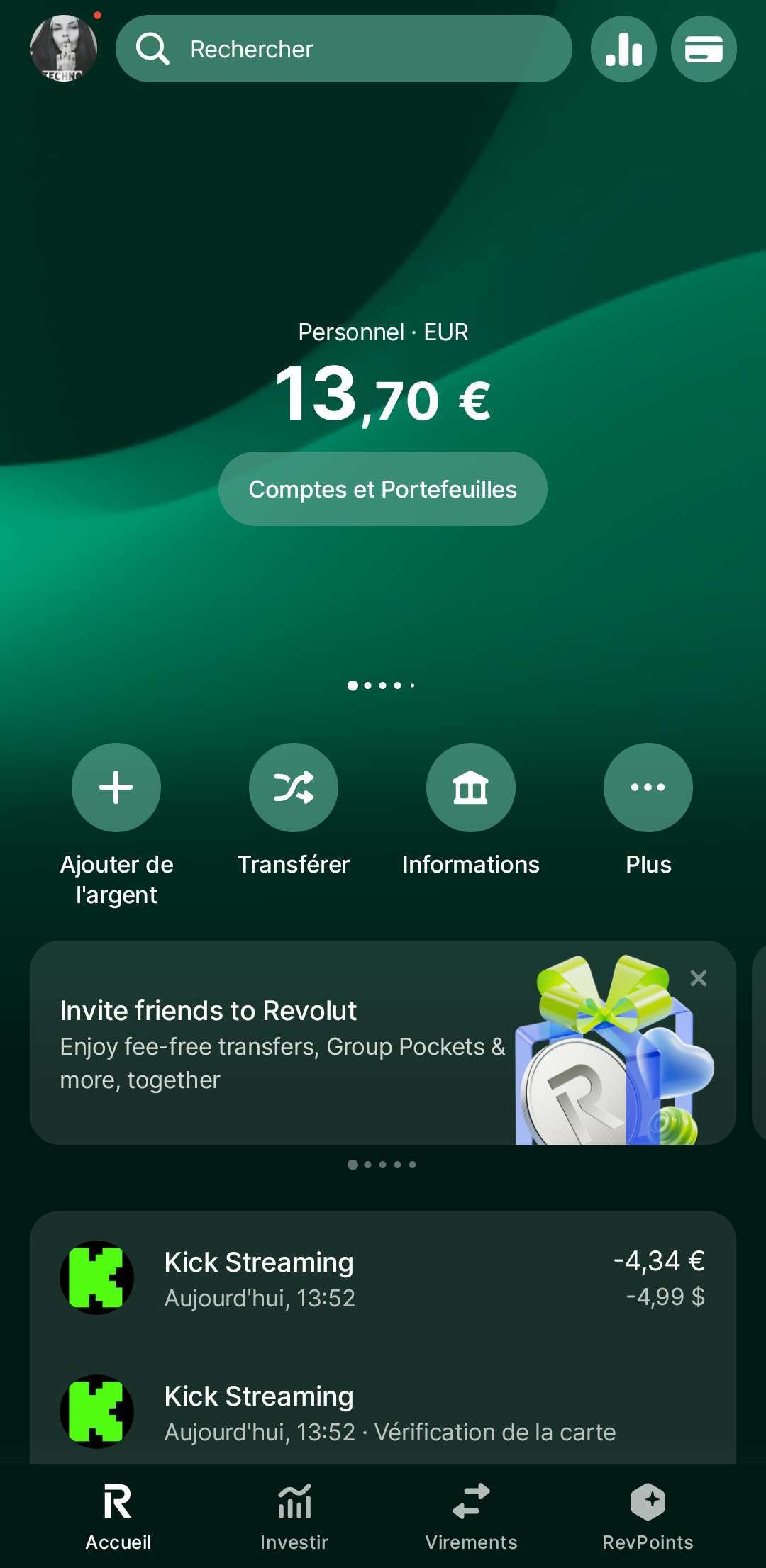Open Kick Streaming transaction of -4,34 €
Screen dimensions: 766x1568
(x=383, y=1278)
